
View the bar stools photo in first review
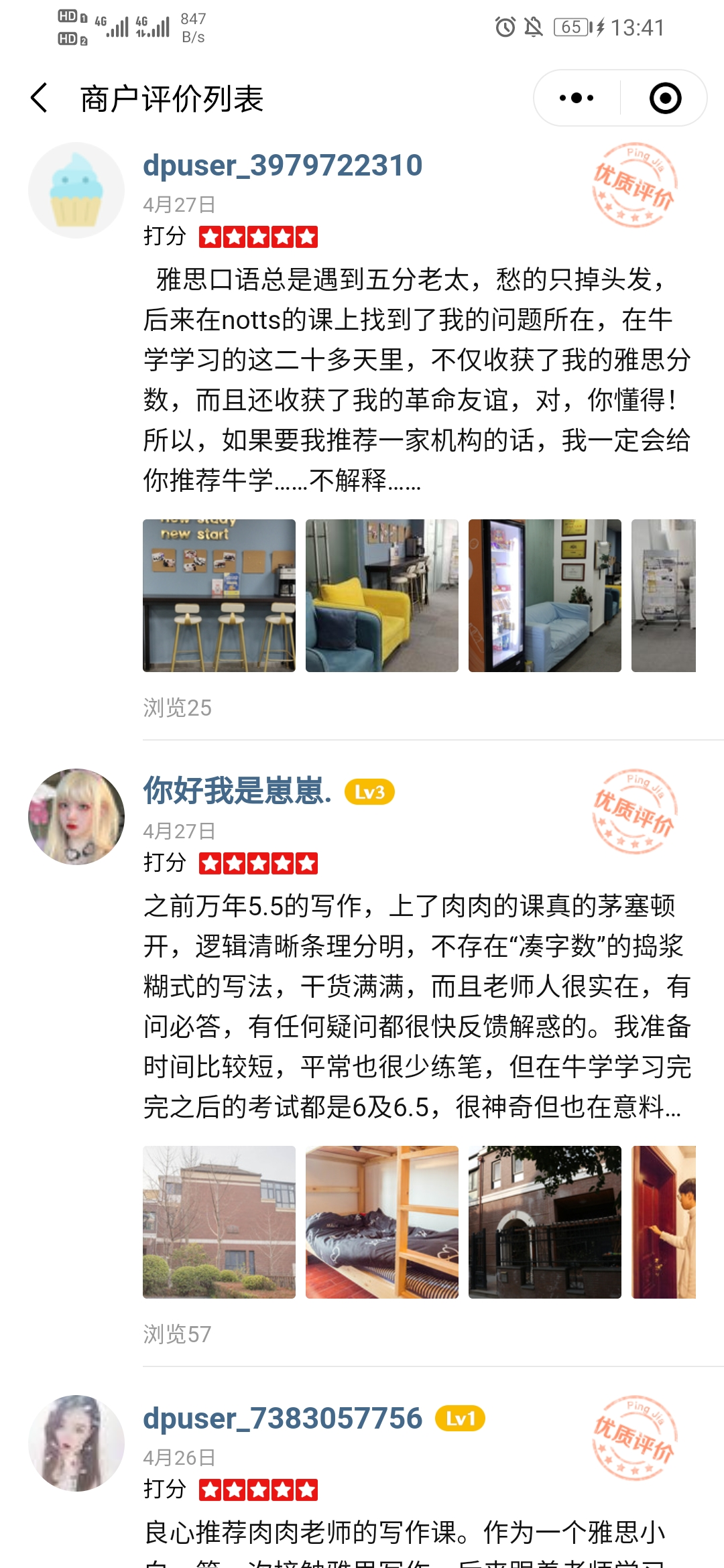pyautogui.click(x=219, y=596)
